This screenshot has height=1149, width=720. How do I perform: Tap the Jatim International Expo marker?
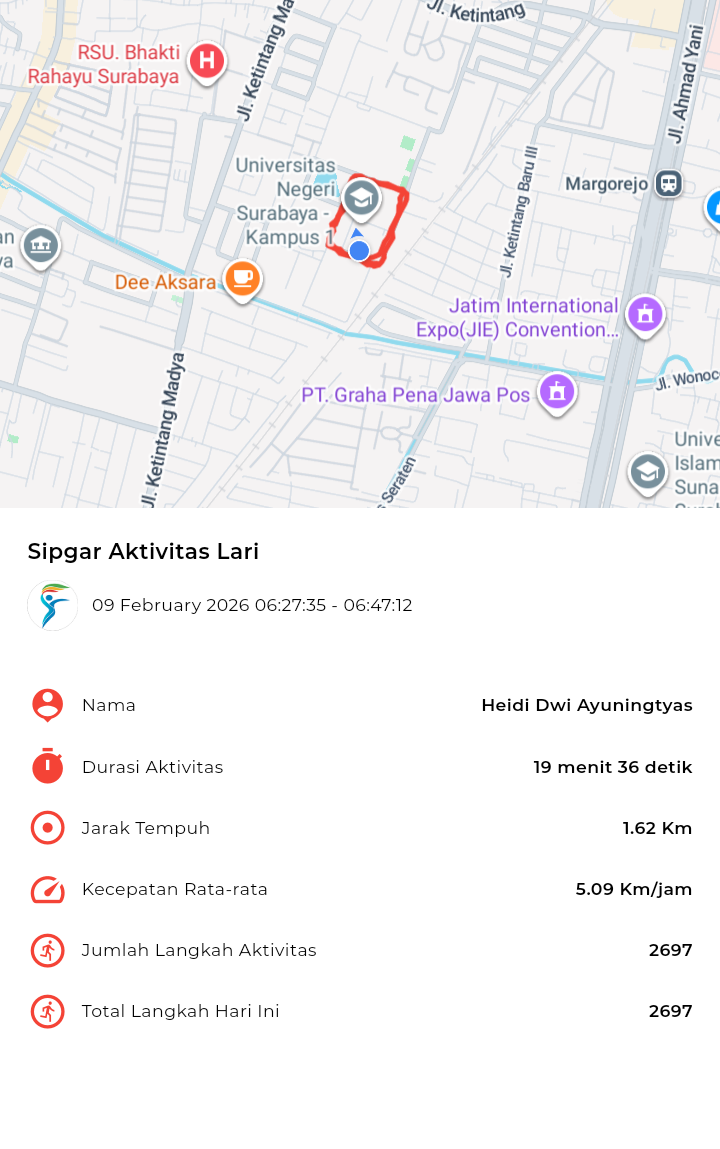(645, 315)
